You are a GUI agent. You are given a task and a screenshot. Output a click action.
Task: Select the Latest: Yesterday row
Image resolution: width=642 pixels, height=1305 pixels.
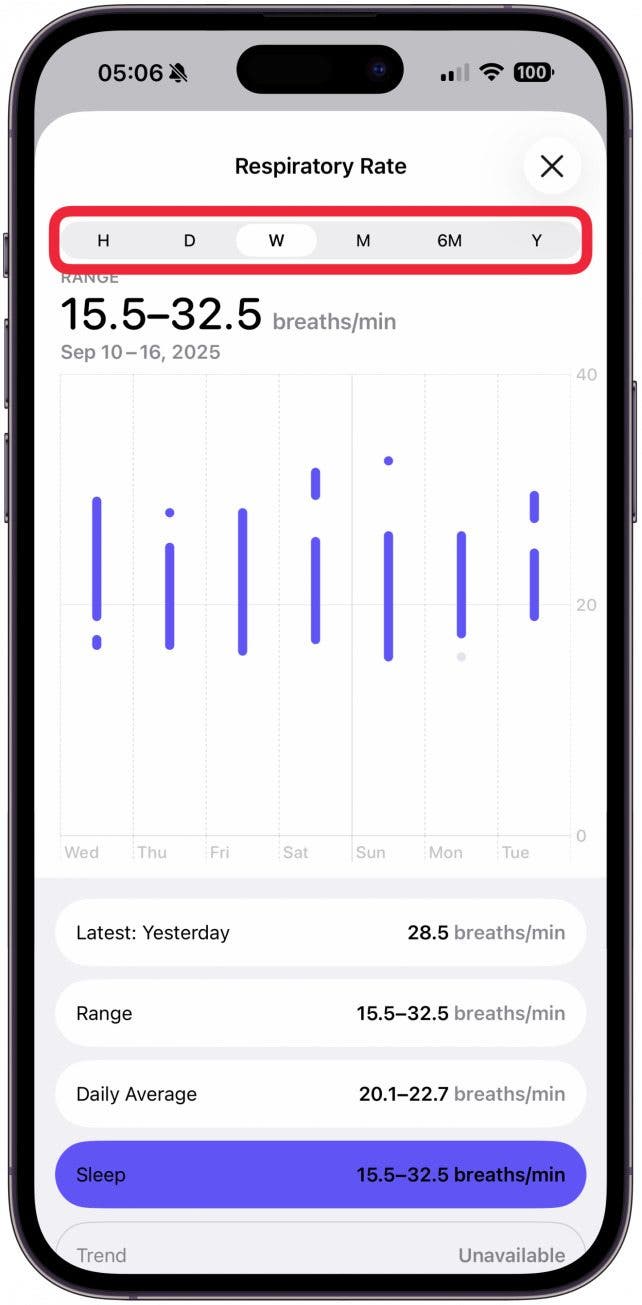point(320,933)
